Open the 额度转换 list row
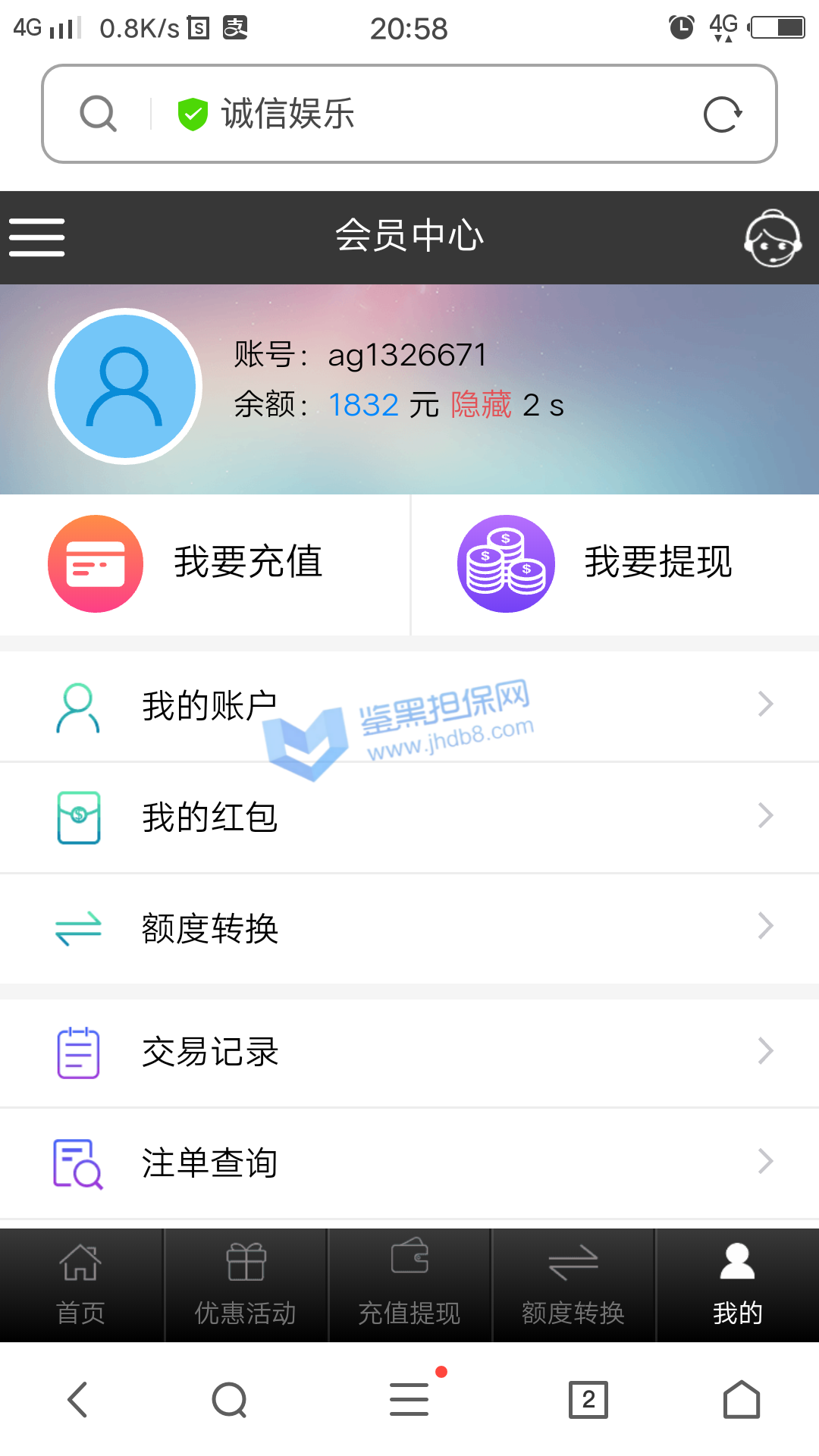The width and height of the screenshot is (819, 1456). 409,927
